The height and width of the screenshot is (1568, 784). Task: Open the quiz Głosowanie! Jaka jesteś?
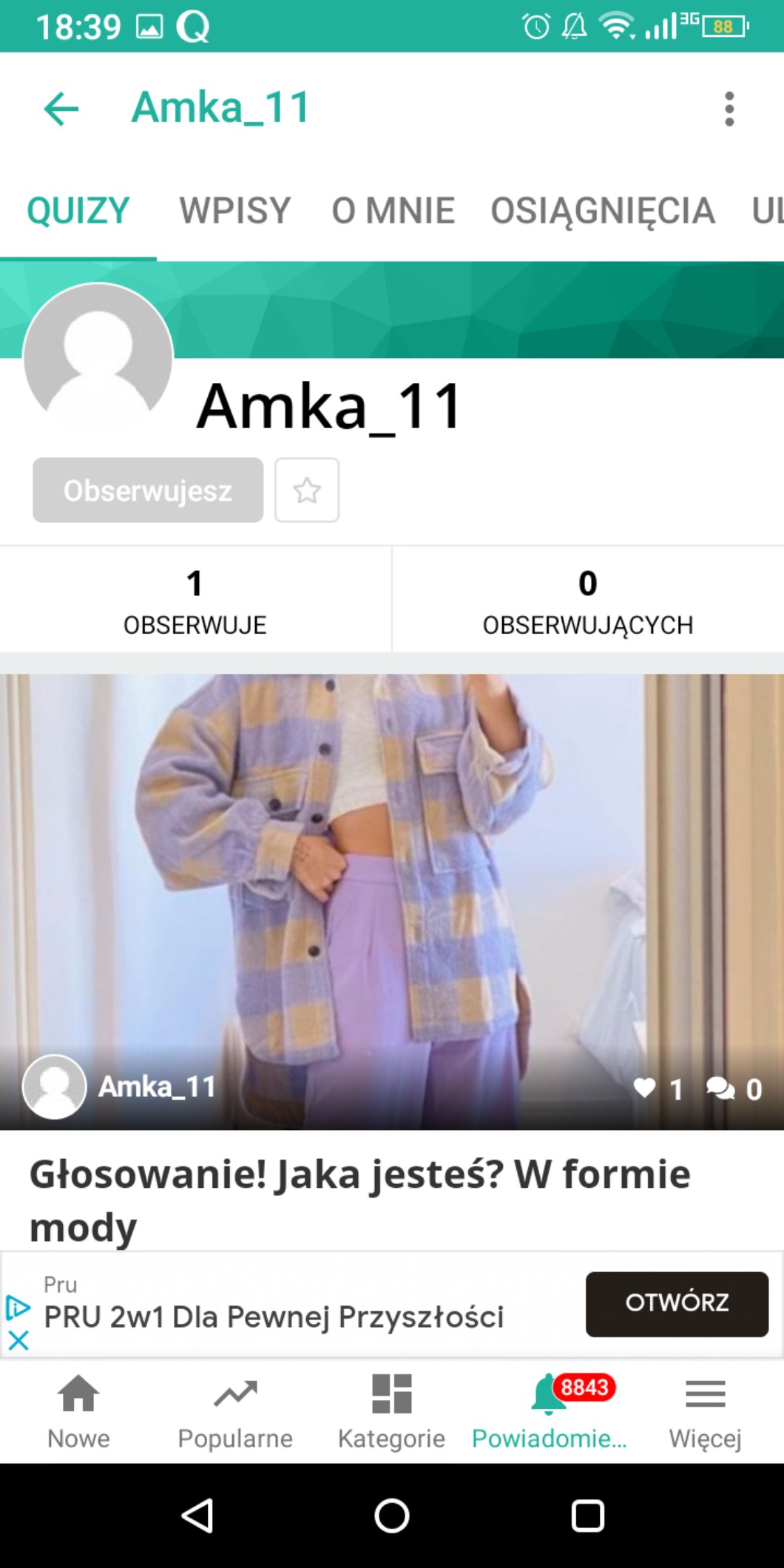coord(360,1198)
